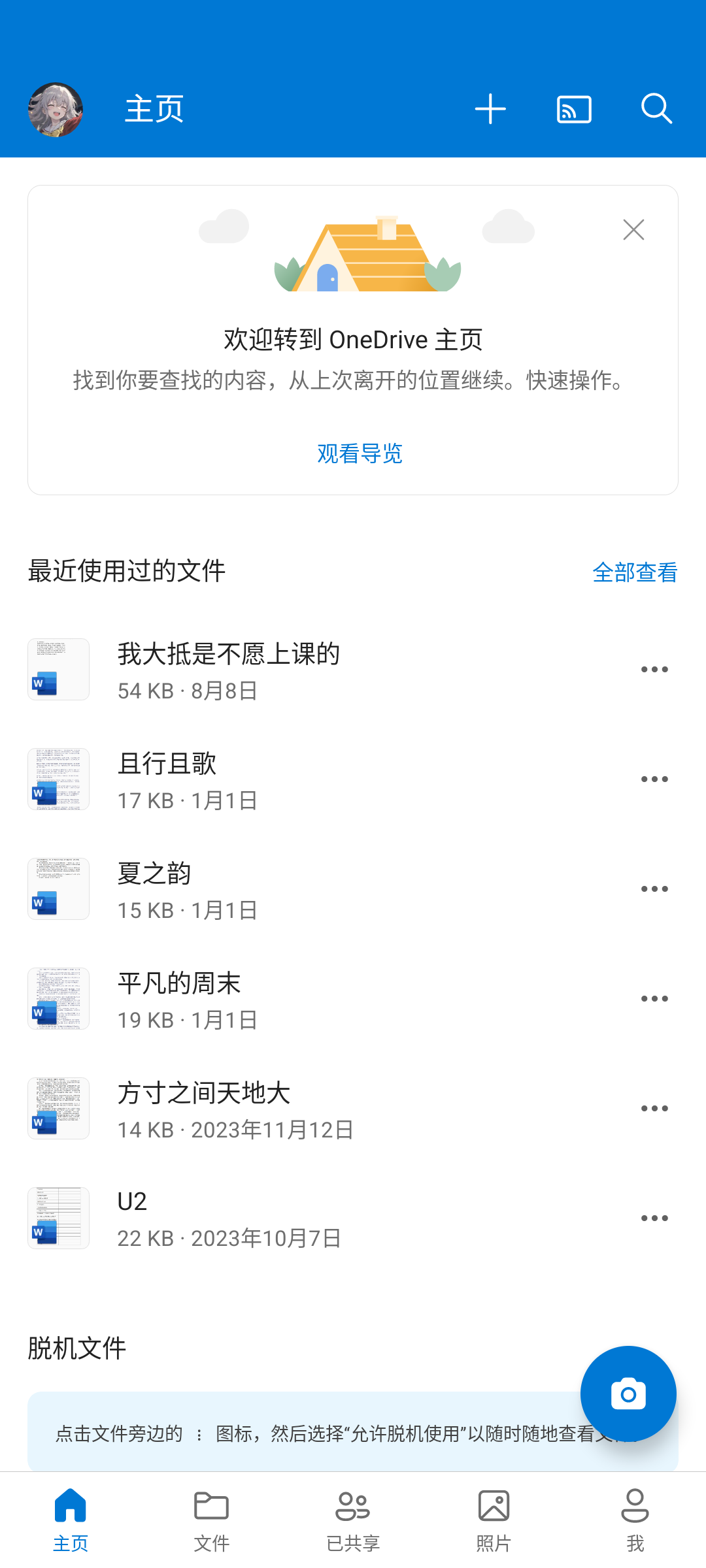Tap the plus icon to add
Viewport: 706px width, 1568px height.
pos(490,109)
